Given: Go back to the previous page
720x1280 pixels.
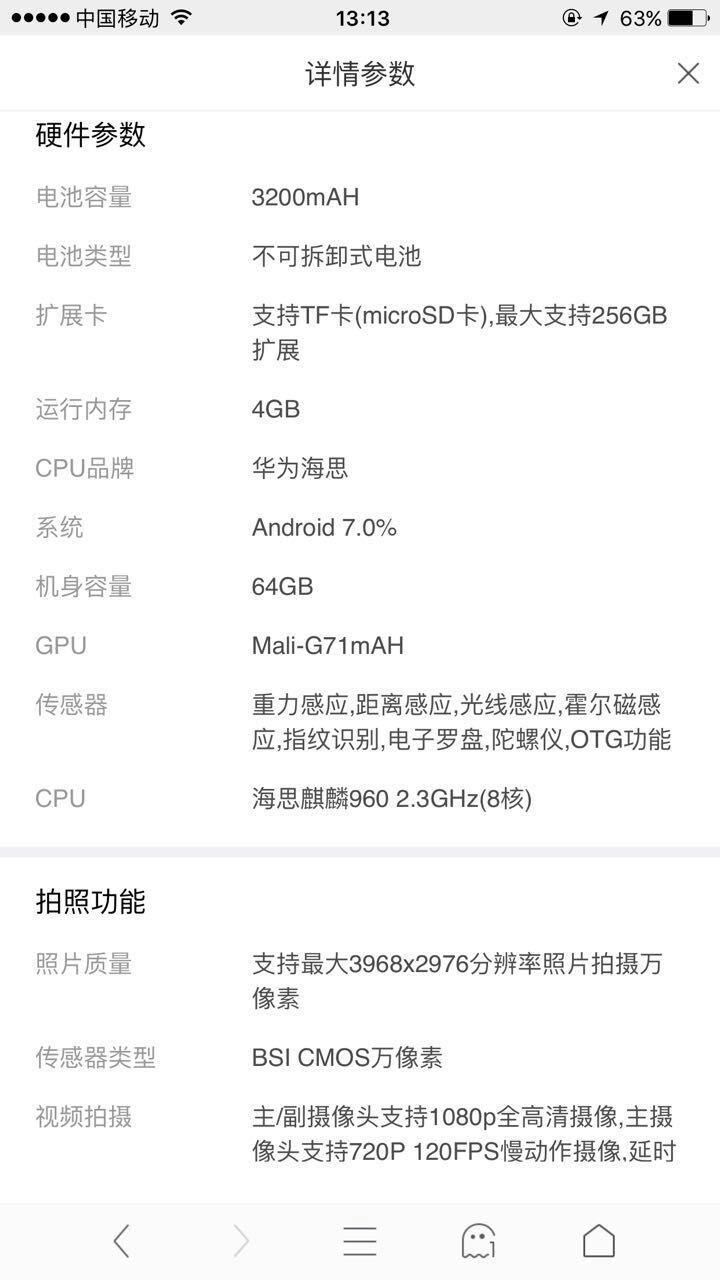Looking at the screenshot, I should click(x=121, y=1241).
